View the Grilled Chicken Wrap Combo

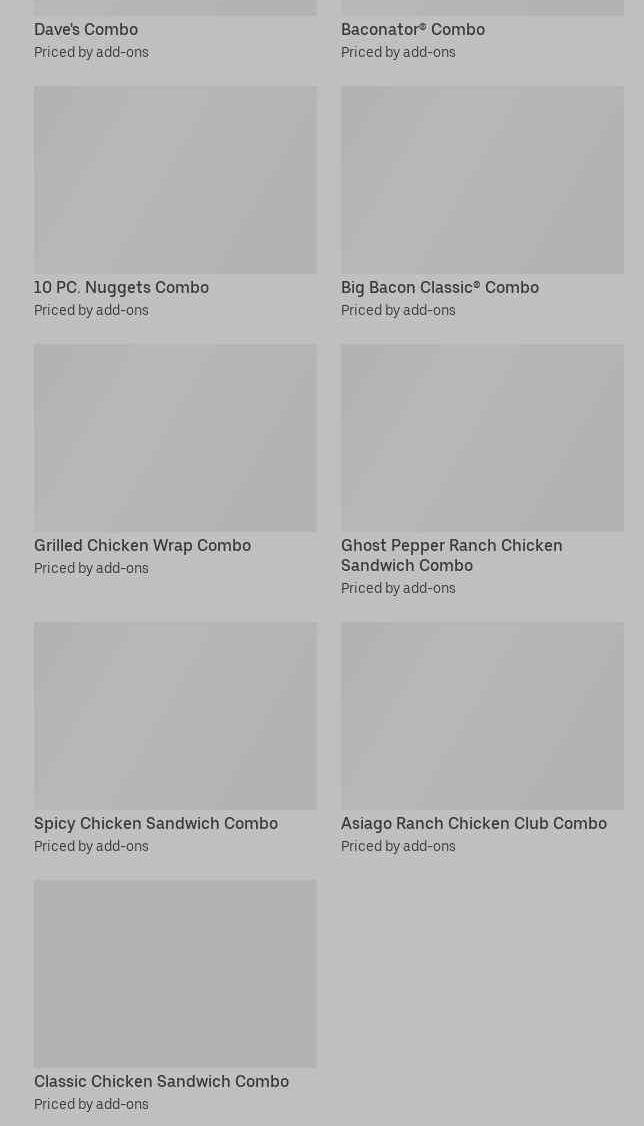point(175,438)
